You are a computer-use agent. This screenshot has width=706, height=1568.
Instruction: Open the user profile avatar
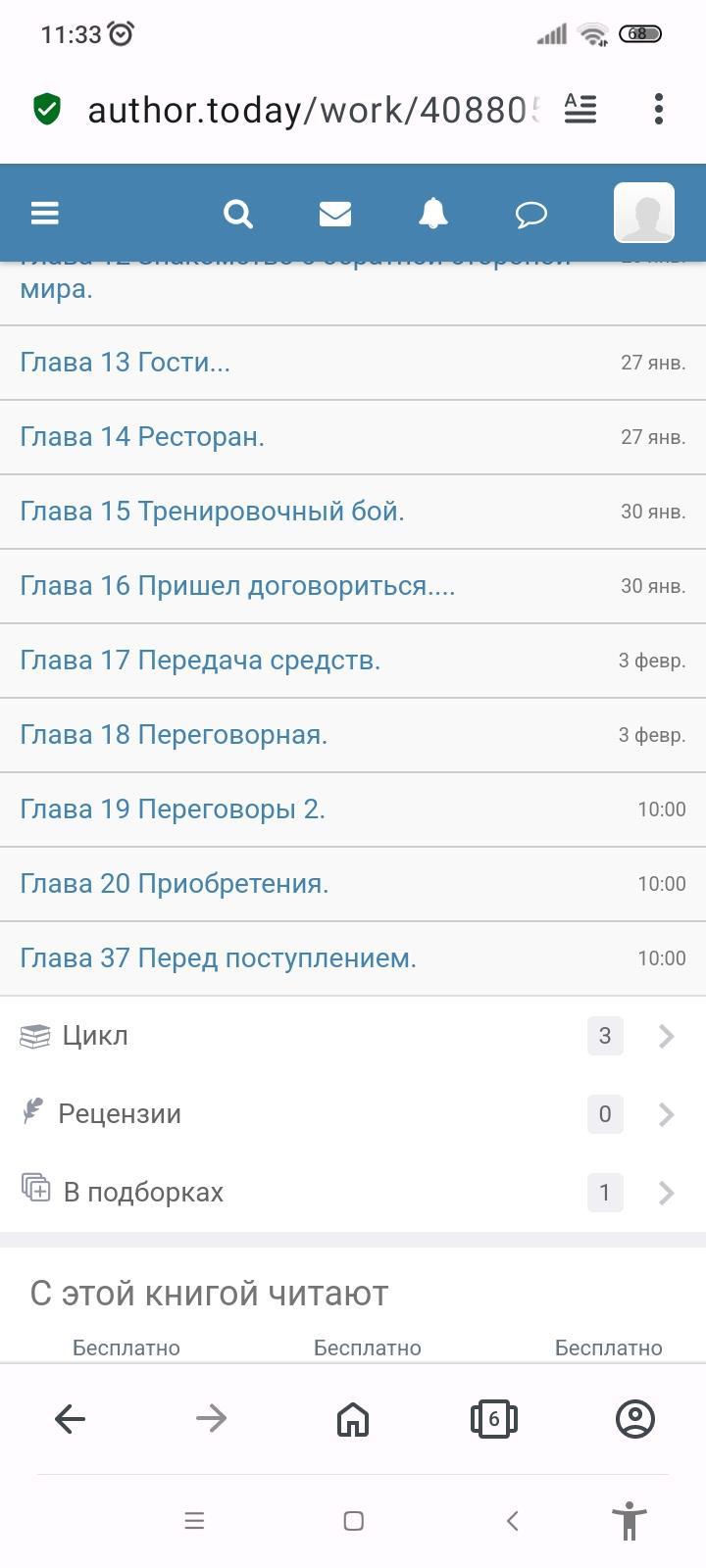tap(643, 213)
